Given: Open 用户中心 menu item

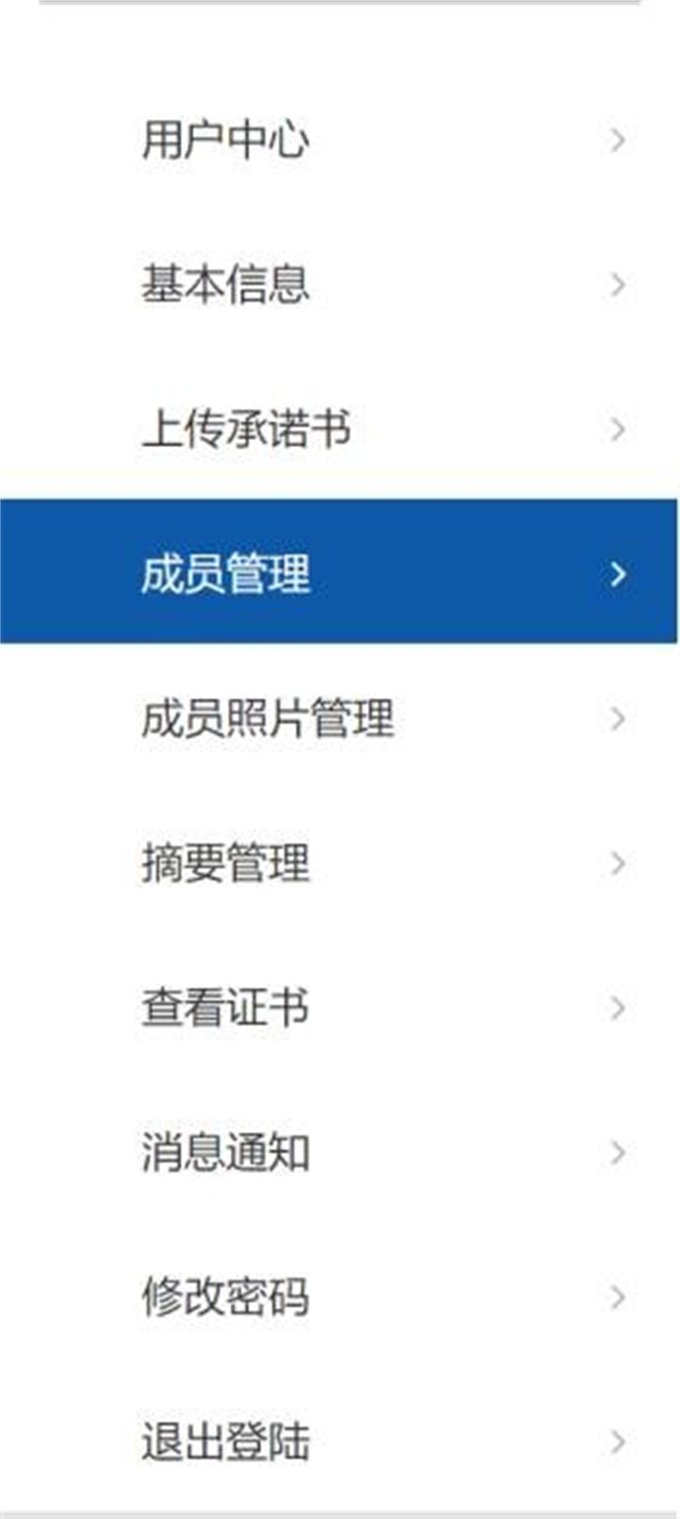Looking at the screenshot, I should coord(225,141).
